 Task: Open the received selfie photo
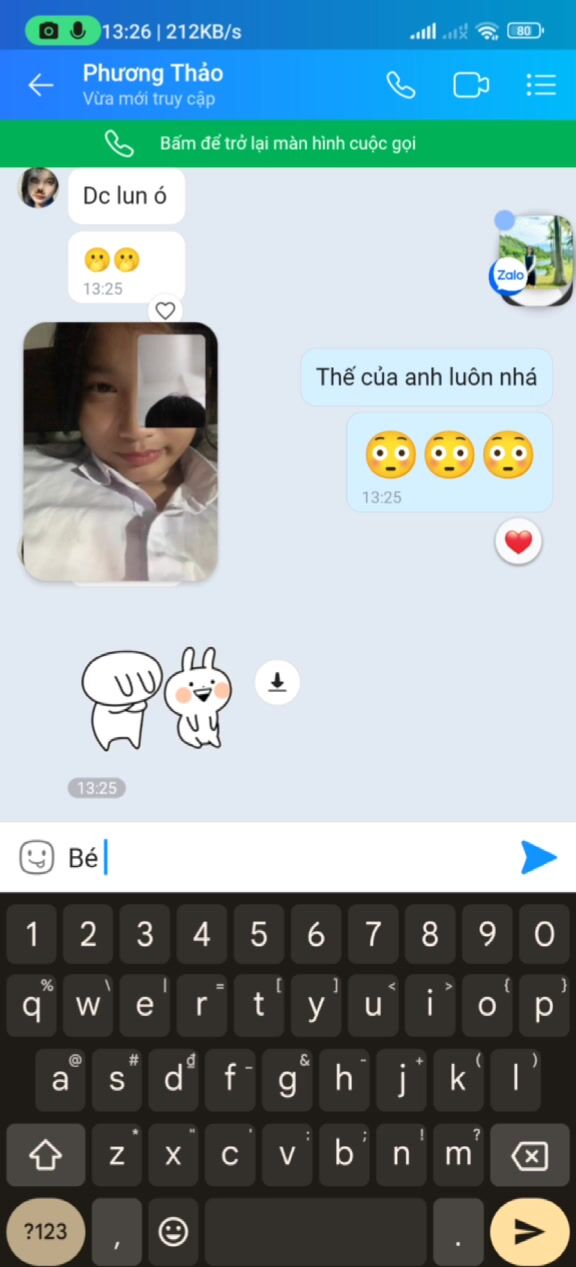click(x=120, y=452)
